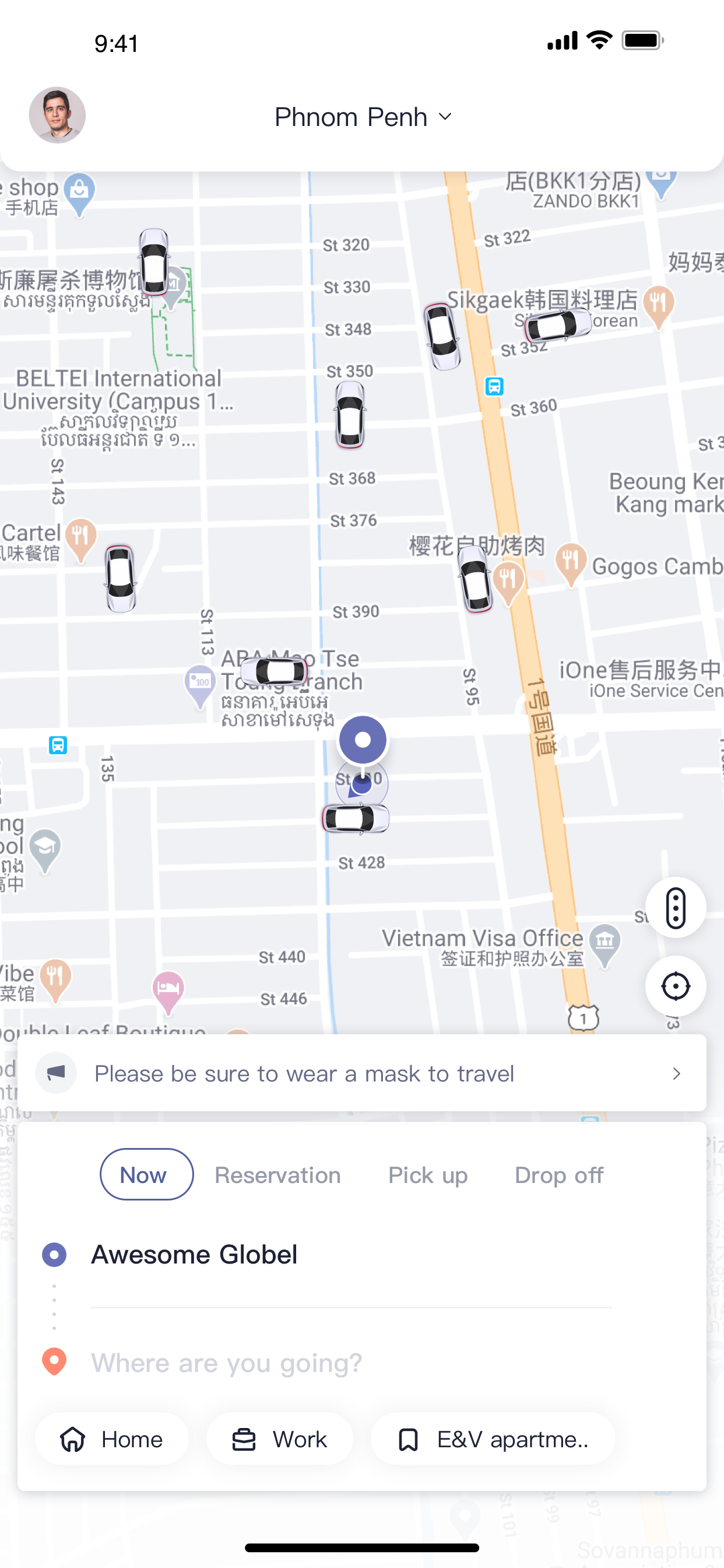
Task: Click the blue pickup pin on the map
Action: pos(363,740)
